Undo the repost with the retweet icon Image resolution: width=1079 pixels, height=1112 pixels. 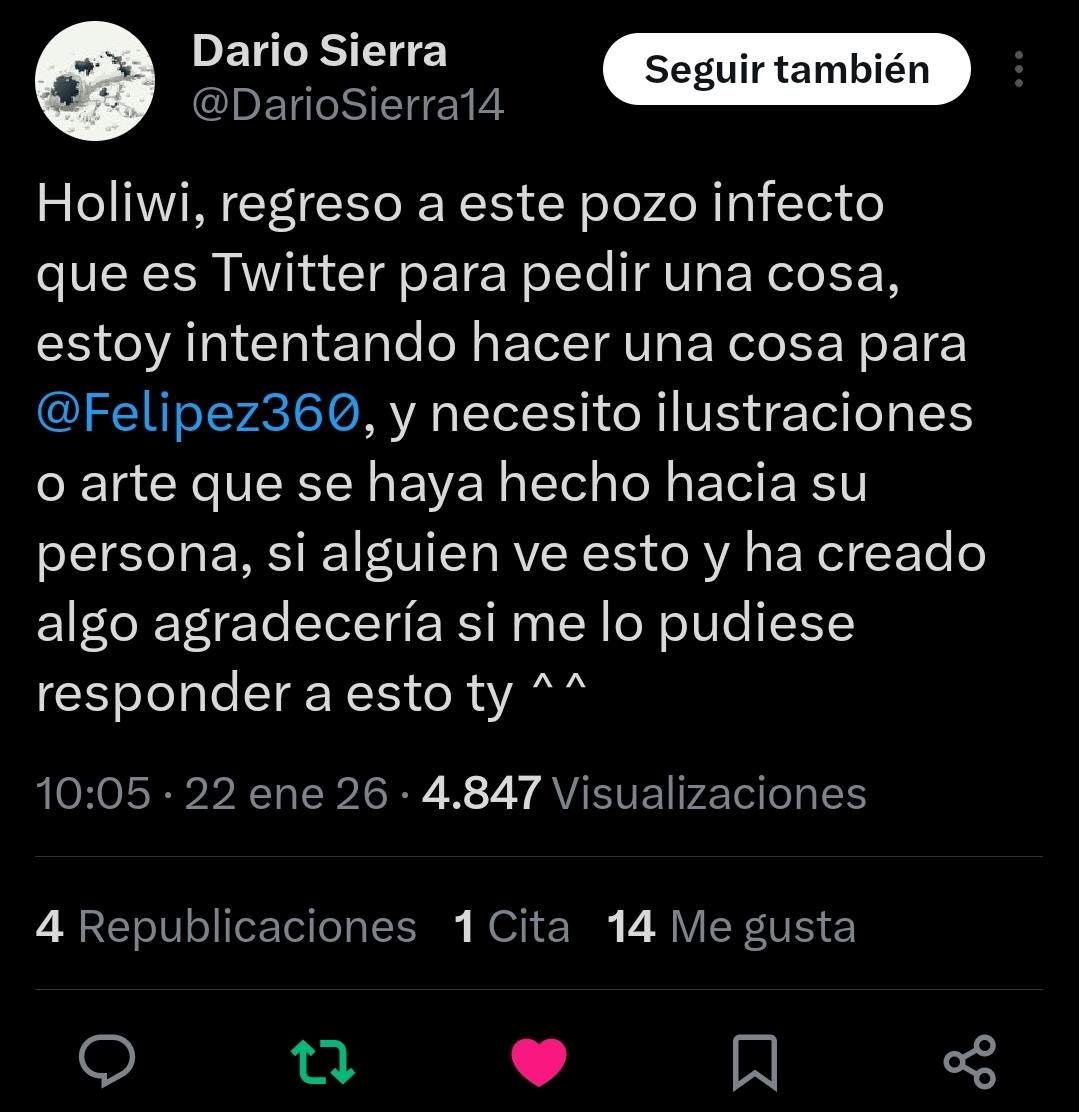[x=322, y=1060]
